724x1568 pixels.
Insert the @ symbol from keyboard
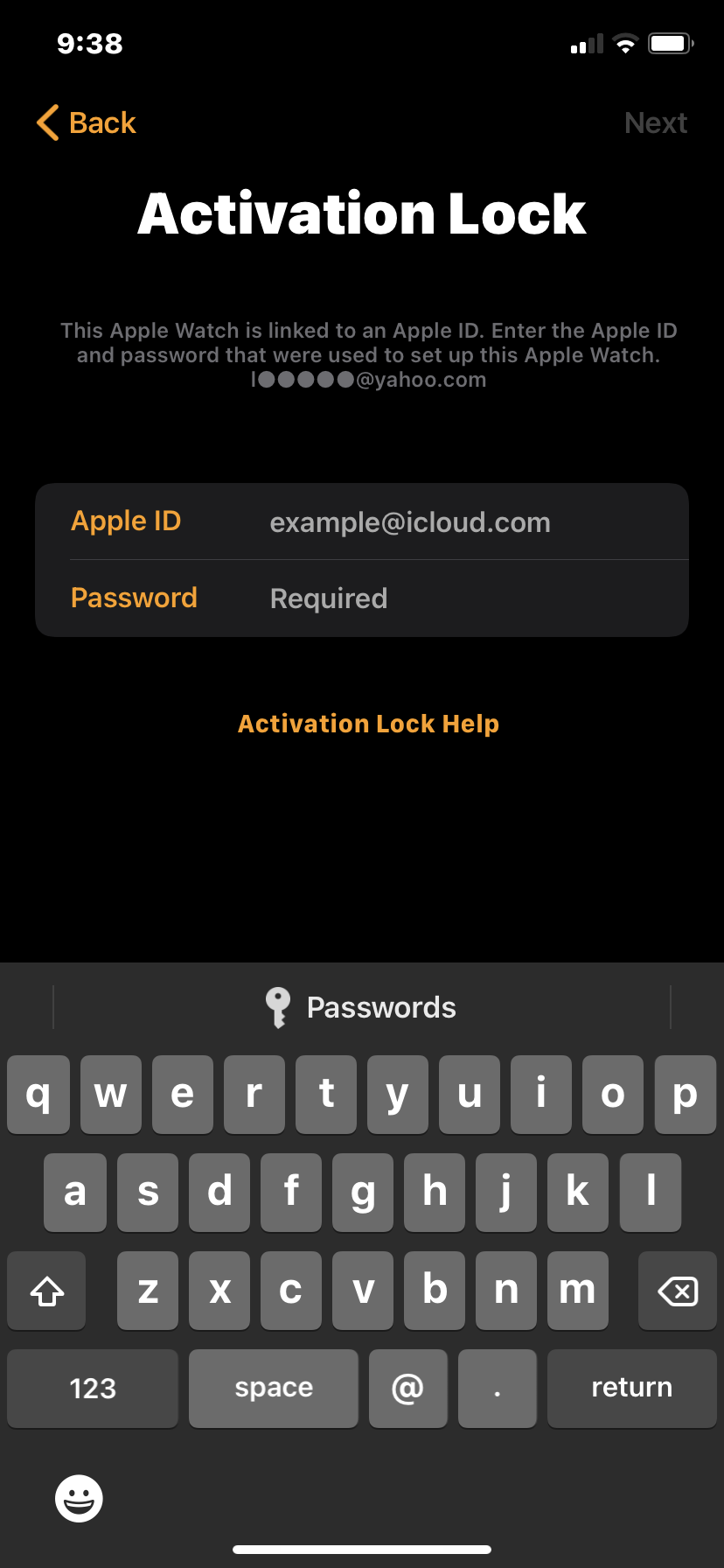pyautogui.click(x=407, y=1388)
